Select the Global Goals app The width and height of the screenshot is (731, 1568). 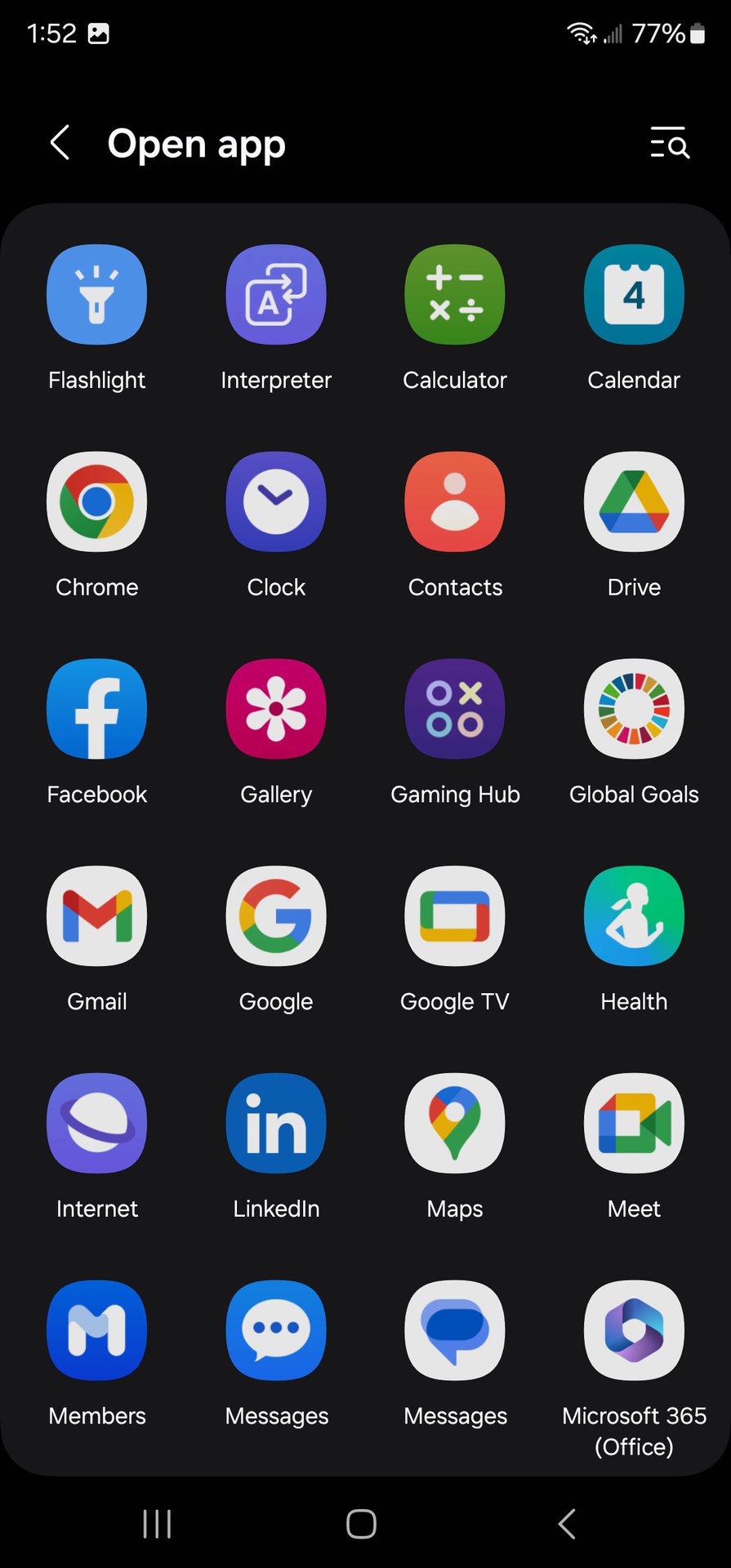[634, 710]
